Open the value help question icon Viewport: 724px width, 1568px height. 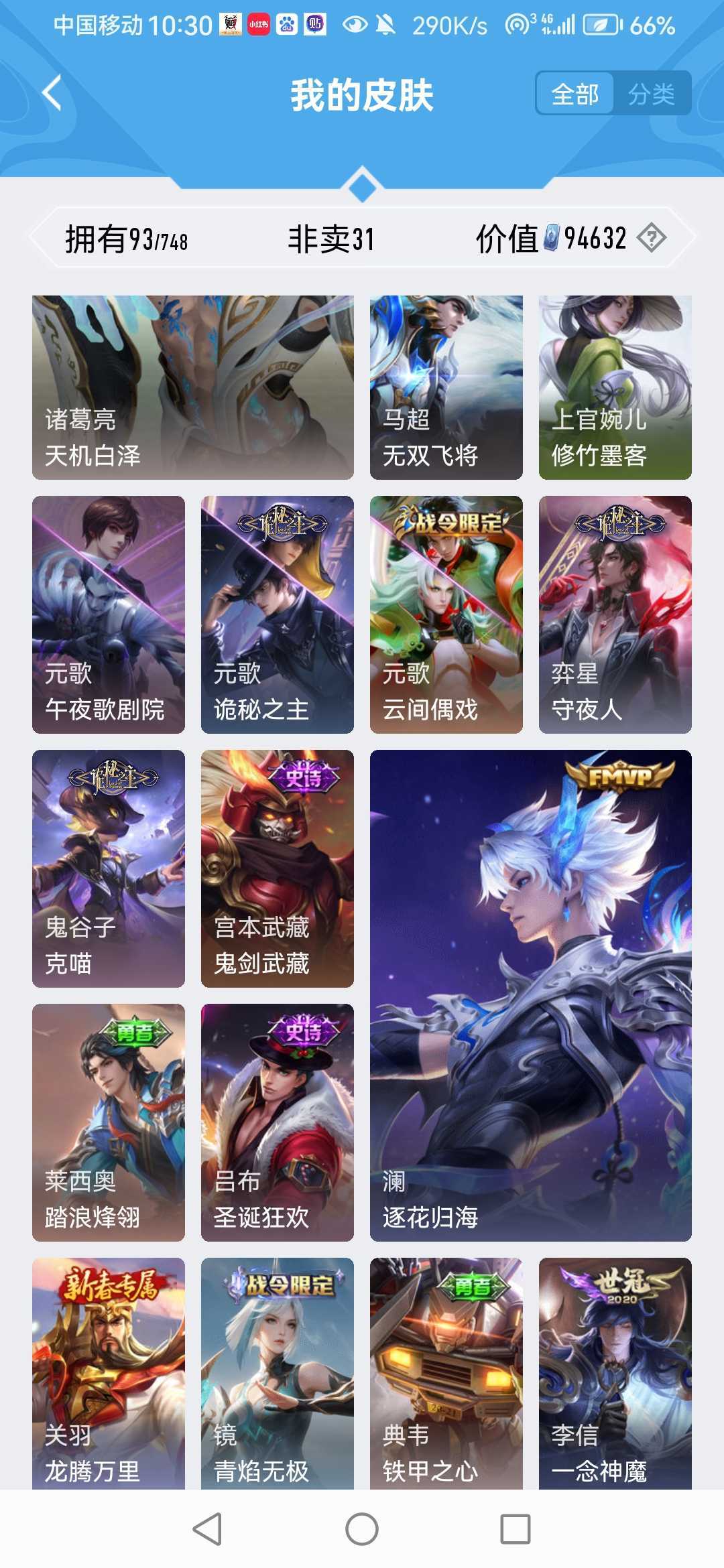coord(652,238)
